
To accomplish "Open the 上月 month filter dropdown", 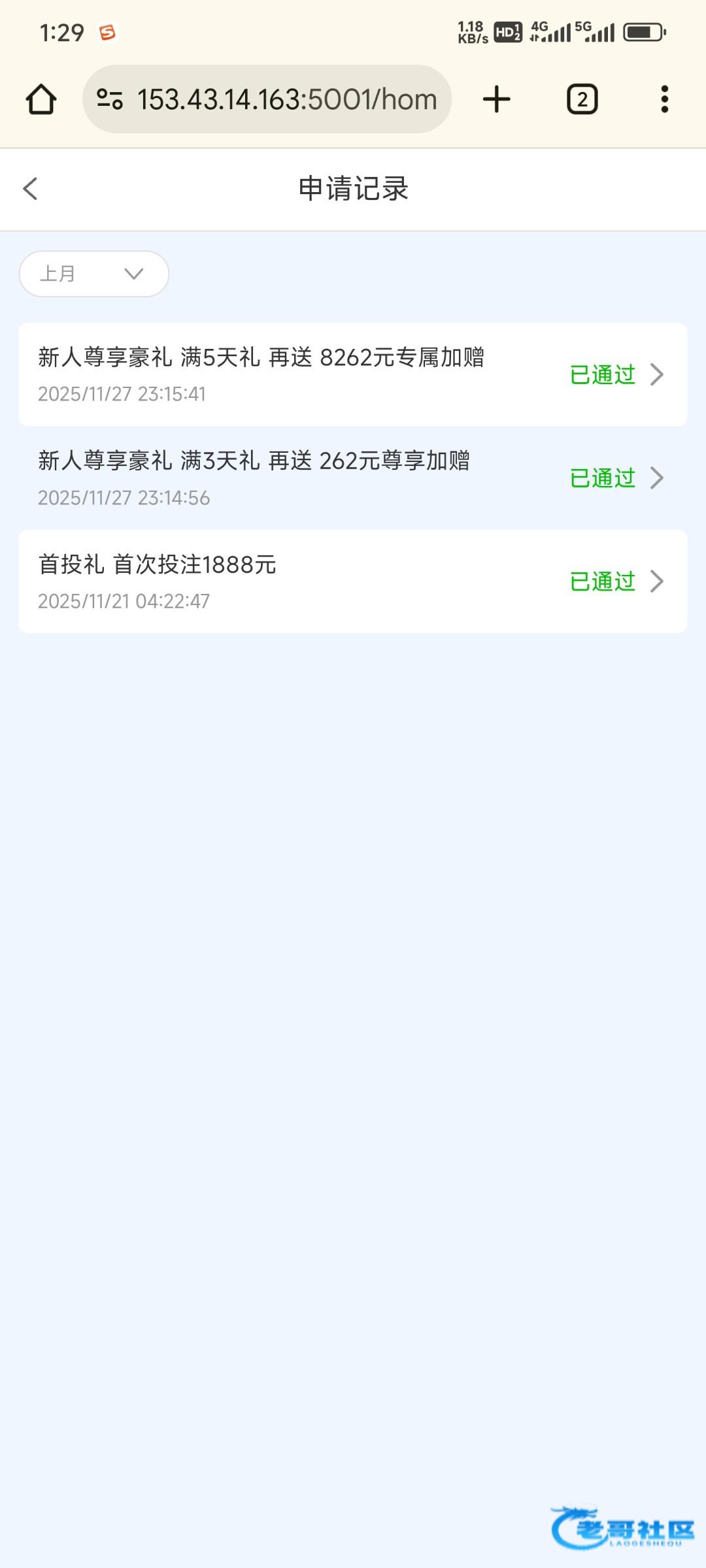I will pos(94,274).
